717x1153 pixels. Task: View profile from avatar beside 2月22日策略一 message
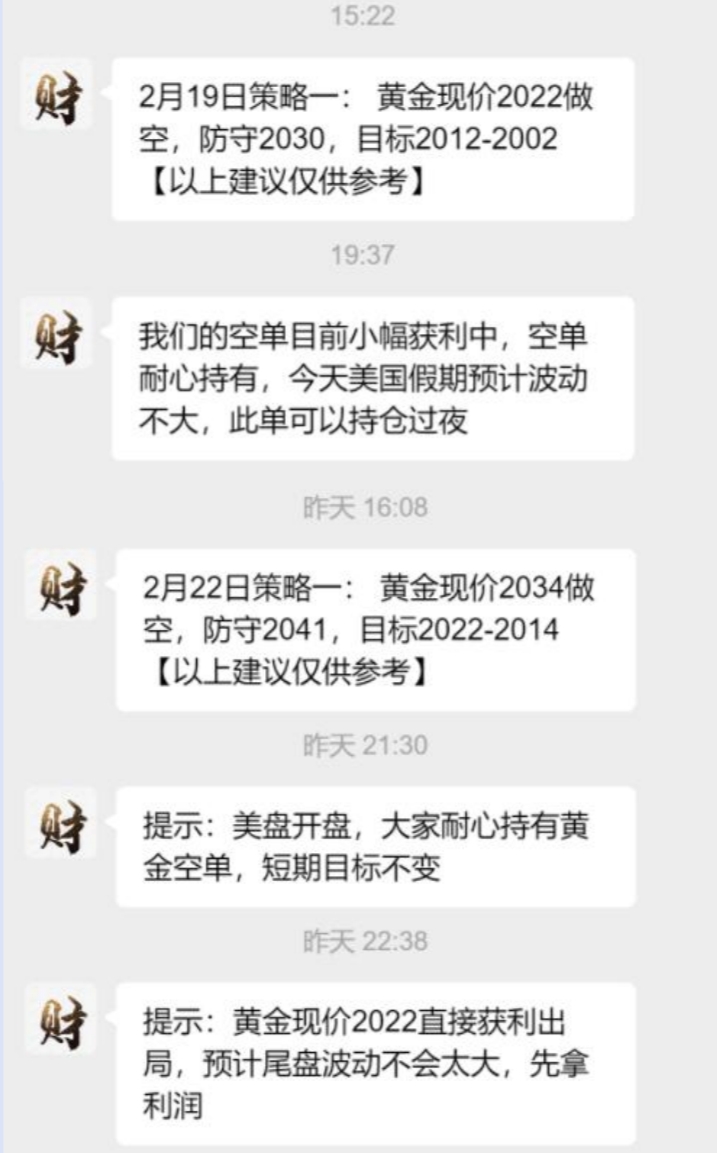(60, 584)
